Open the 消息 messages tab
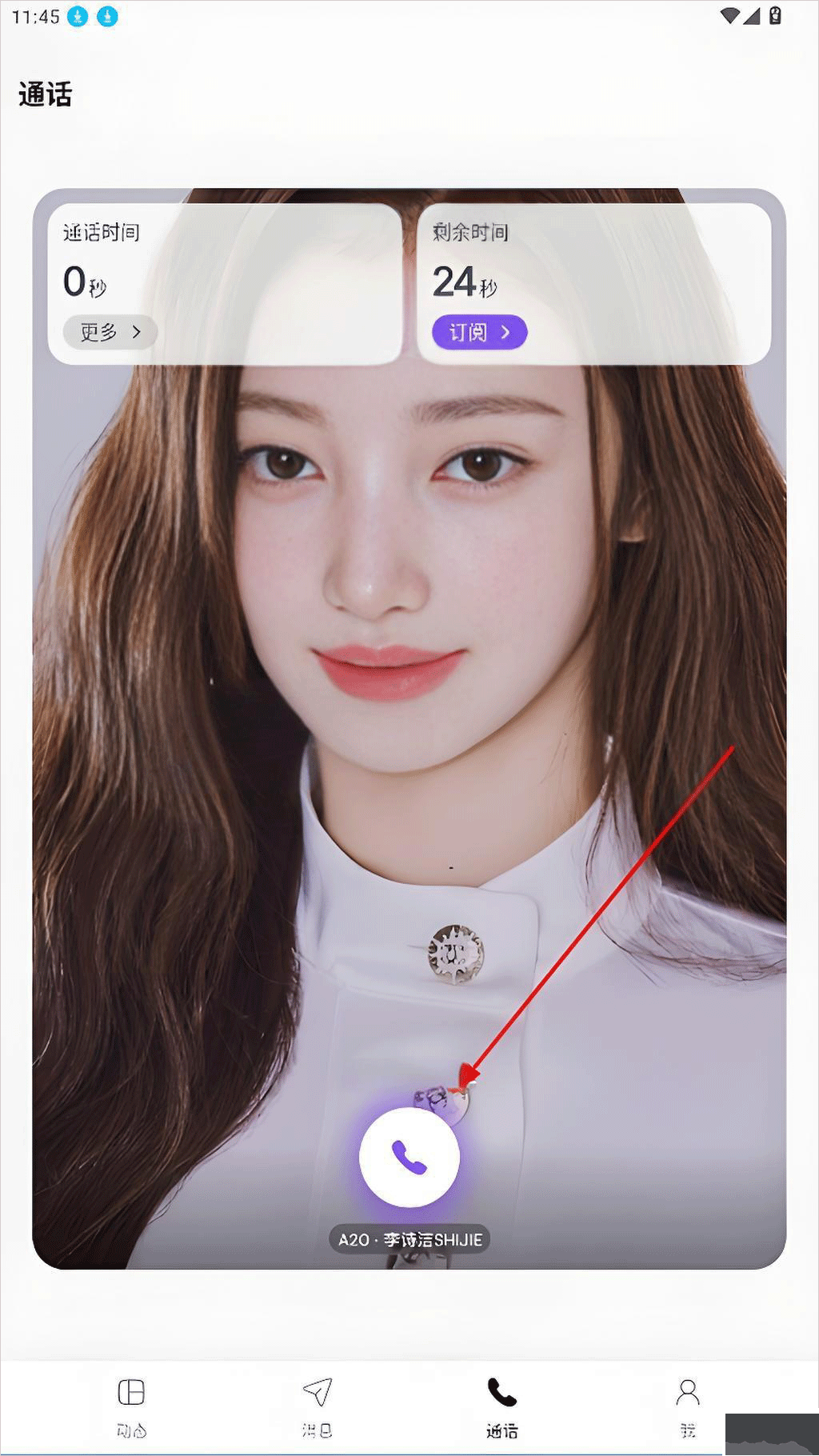Screen dimensions: 819x1456 [x=318, y=1408]
